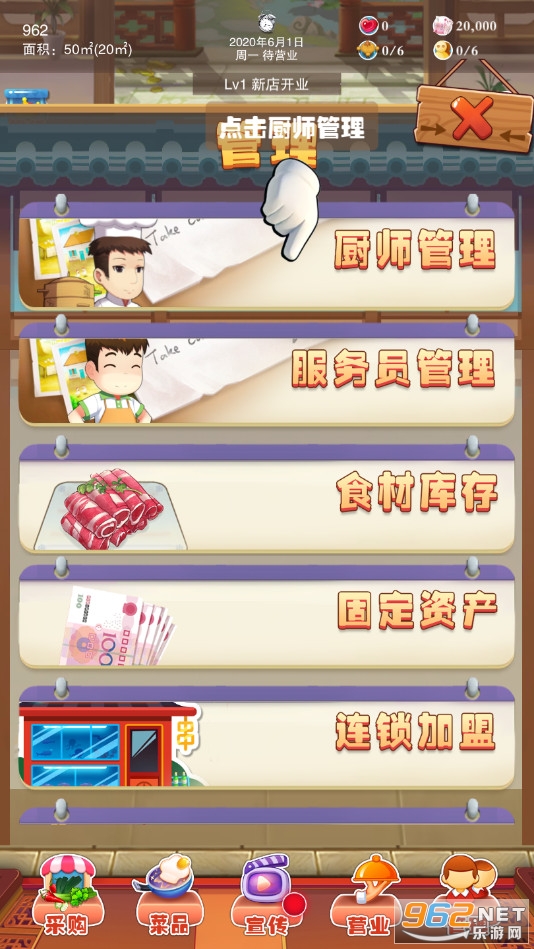534x949 pixels.
Task: Open 固定资产 fixed assets
Action: point(266,617)
